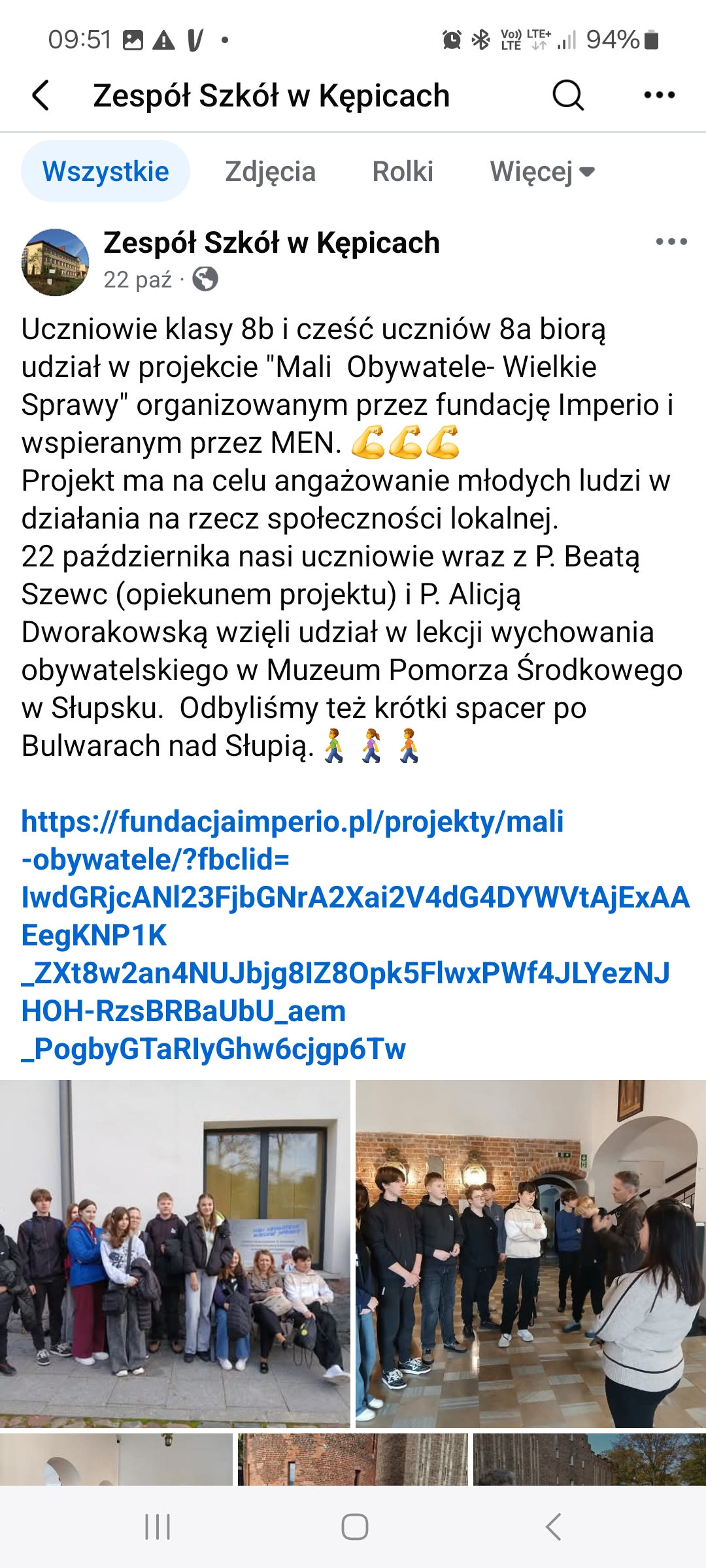Open the fundacjaimperio.pl project link

coord(292,822)
